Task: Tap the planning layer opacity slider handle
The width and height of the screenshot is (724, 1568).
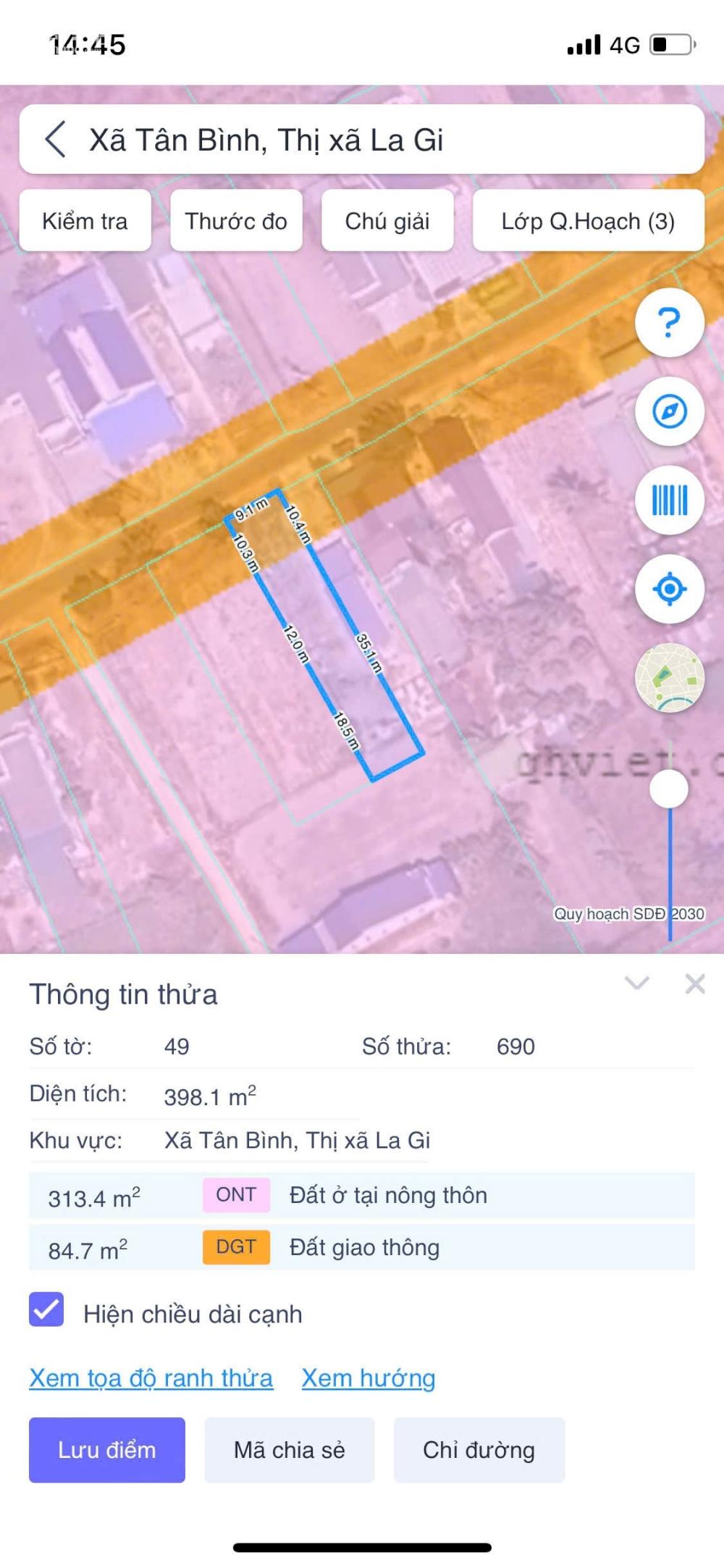Action: coord(669,789)
